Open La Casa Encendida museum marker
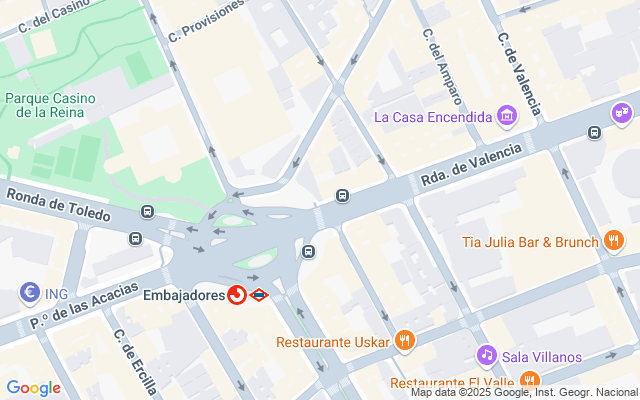Viewport: 640px width, 400px height. point(507,116)
